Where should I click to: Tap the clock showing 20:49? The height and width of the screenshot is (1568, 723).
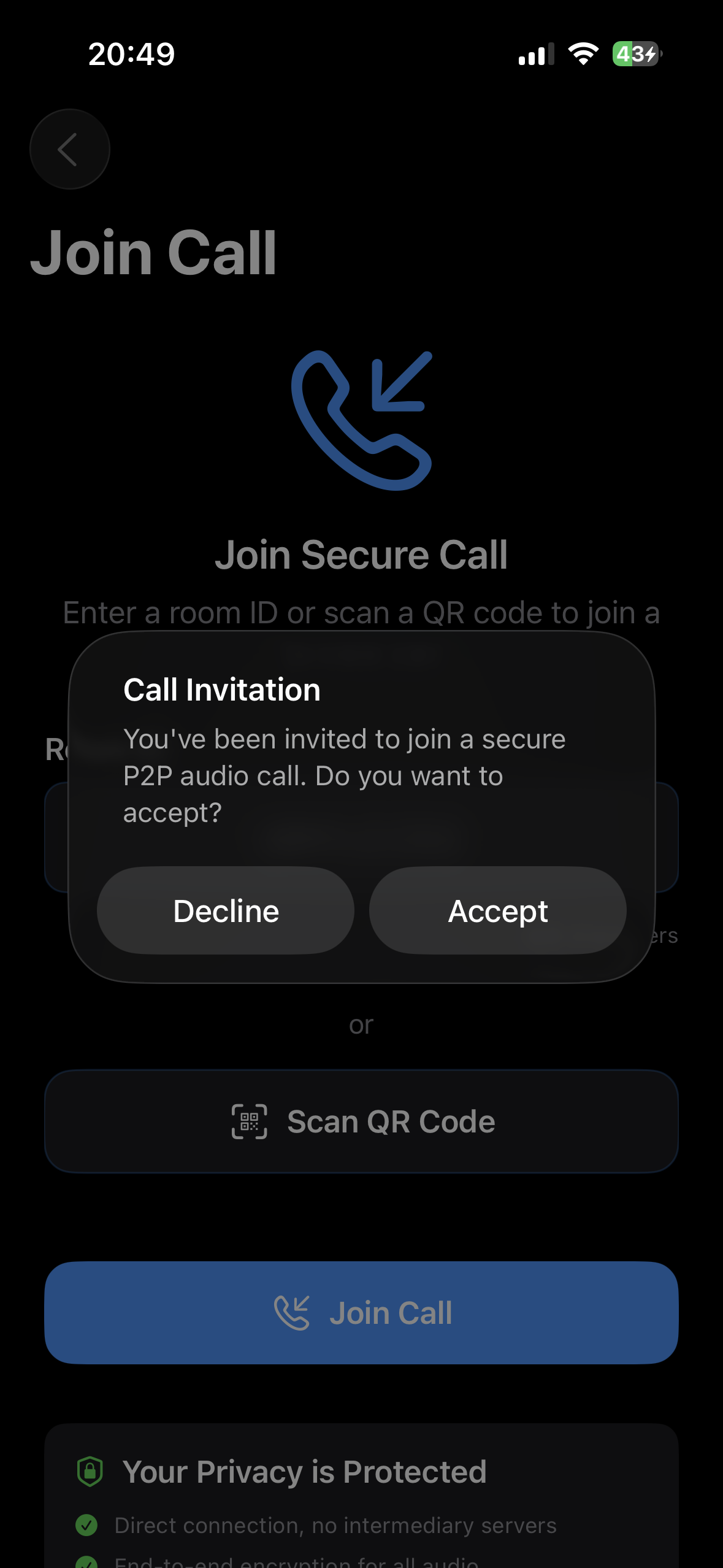point(130,54)
